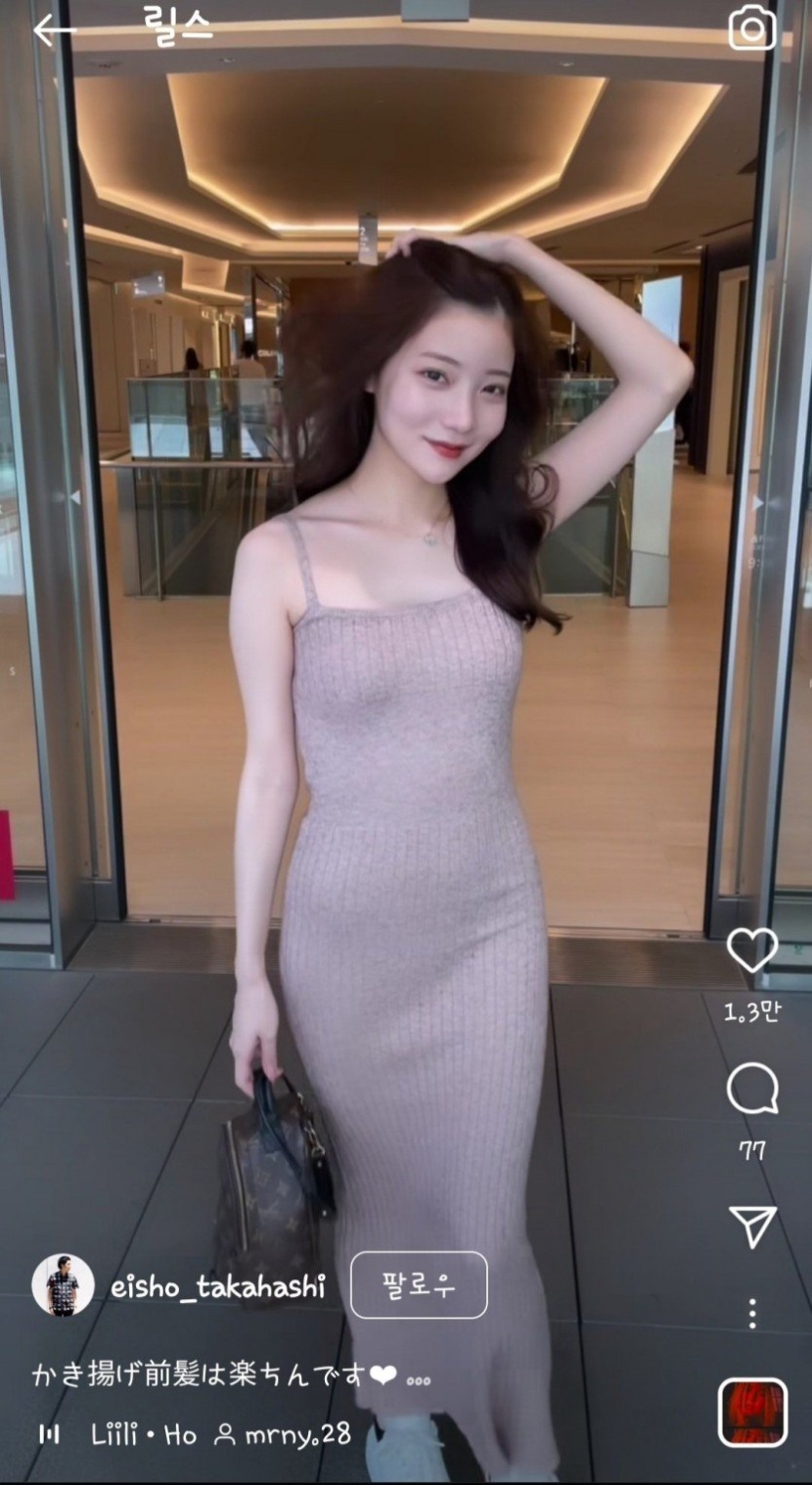Open the Liili · Ho audio track

[x=143, y=1435]
